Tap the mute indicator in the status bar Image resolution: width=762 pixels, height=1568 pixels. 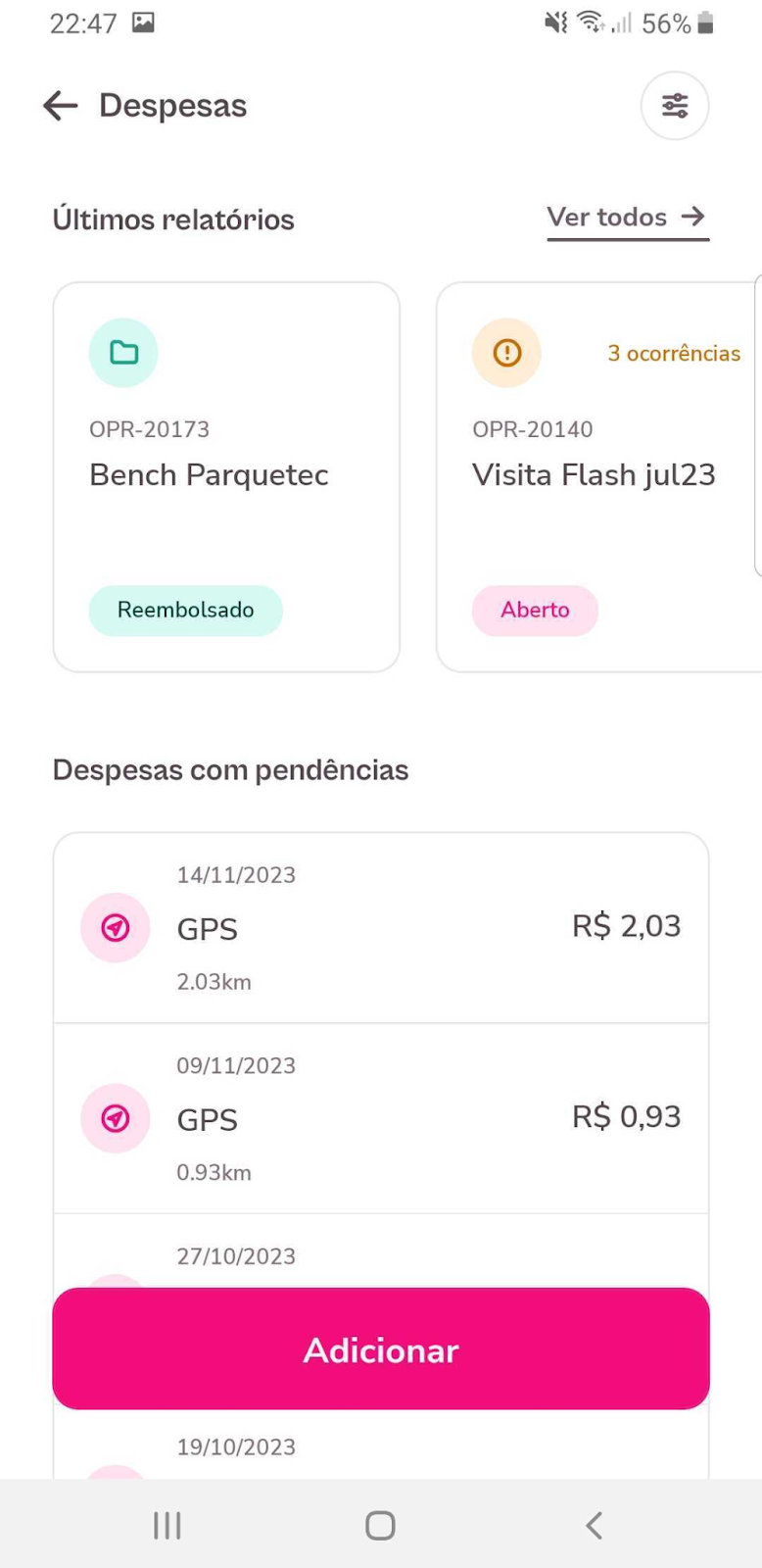click(554, 22)
